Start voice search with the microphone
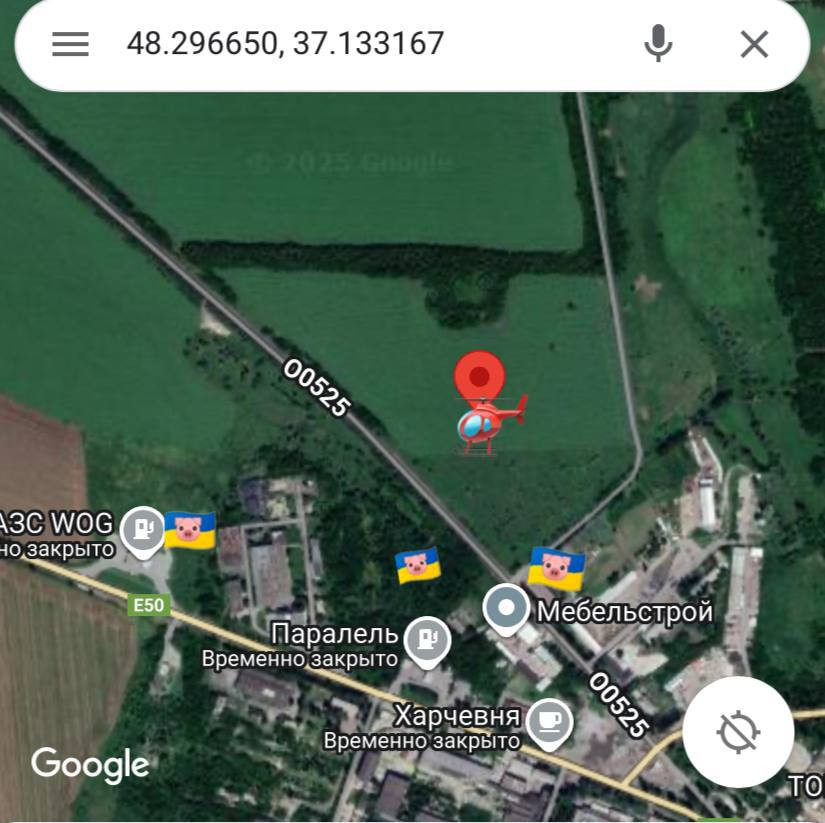Viewport: 825px width, 823px height. [658, 44]
